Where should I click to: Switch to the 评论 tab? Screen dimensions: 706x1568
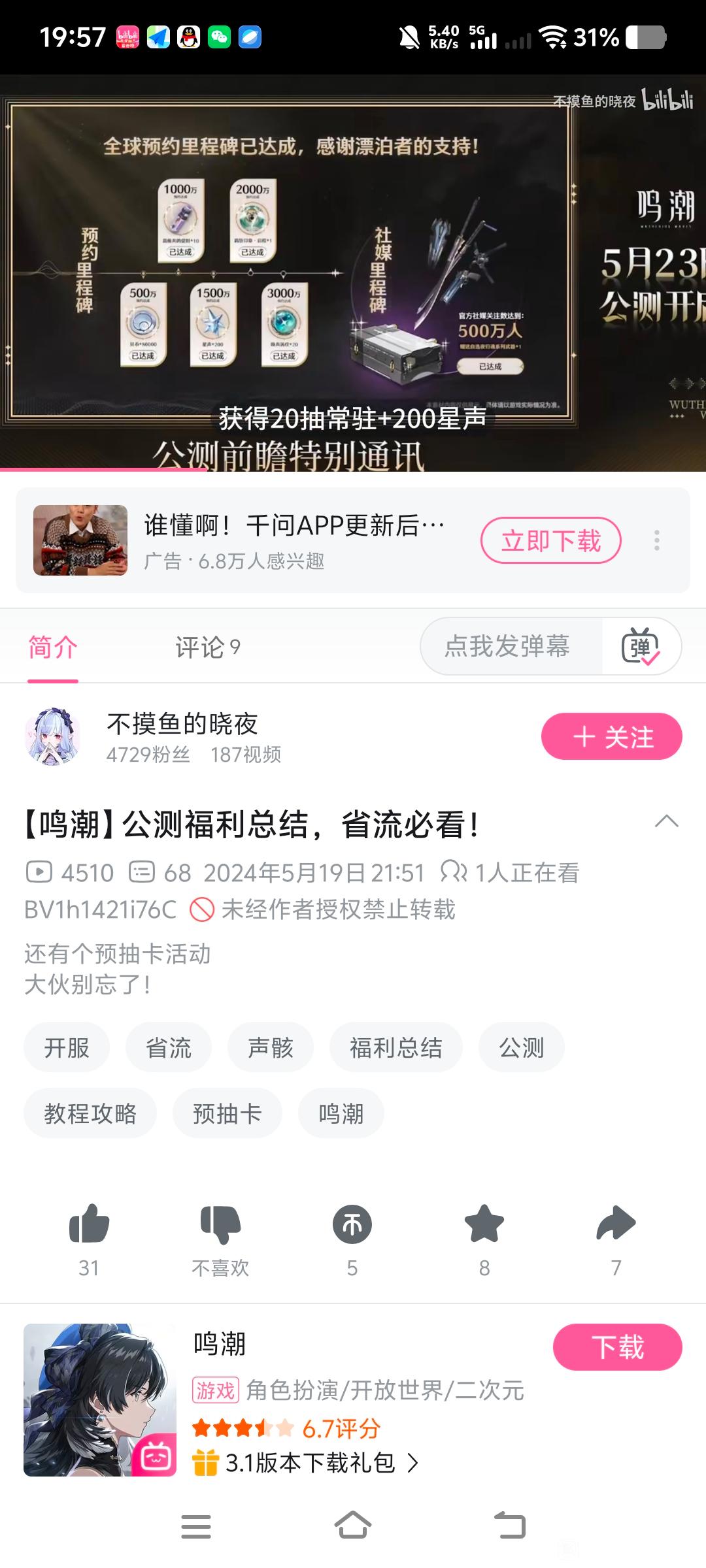[207, 647]
